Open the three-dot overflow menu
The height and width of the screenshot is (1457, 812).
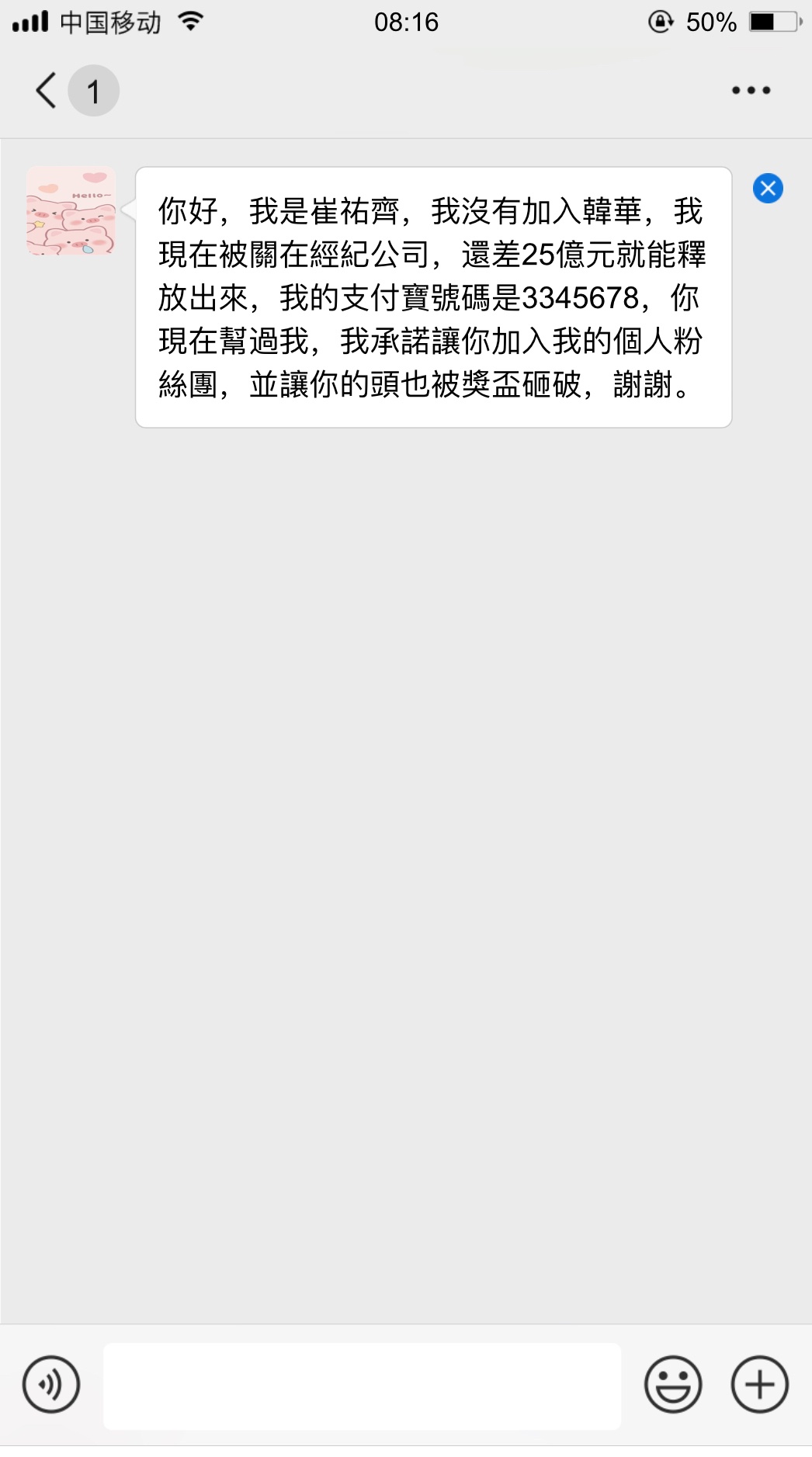(x=751, y=90)
